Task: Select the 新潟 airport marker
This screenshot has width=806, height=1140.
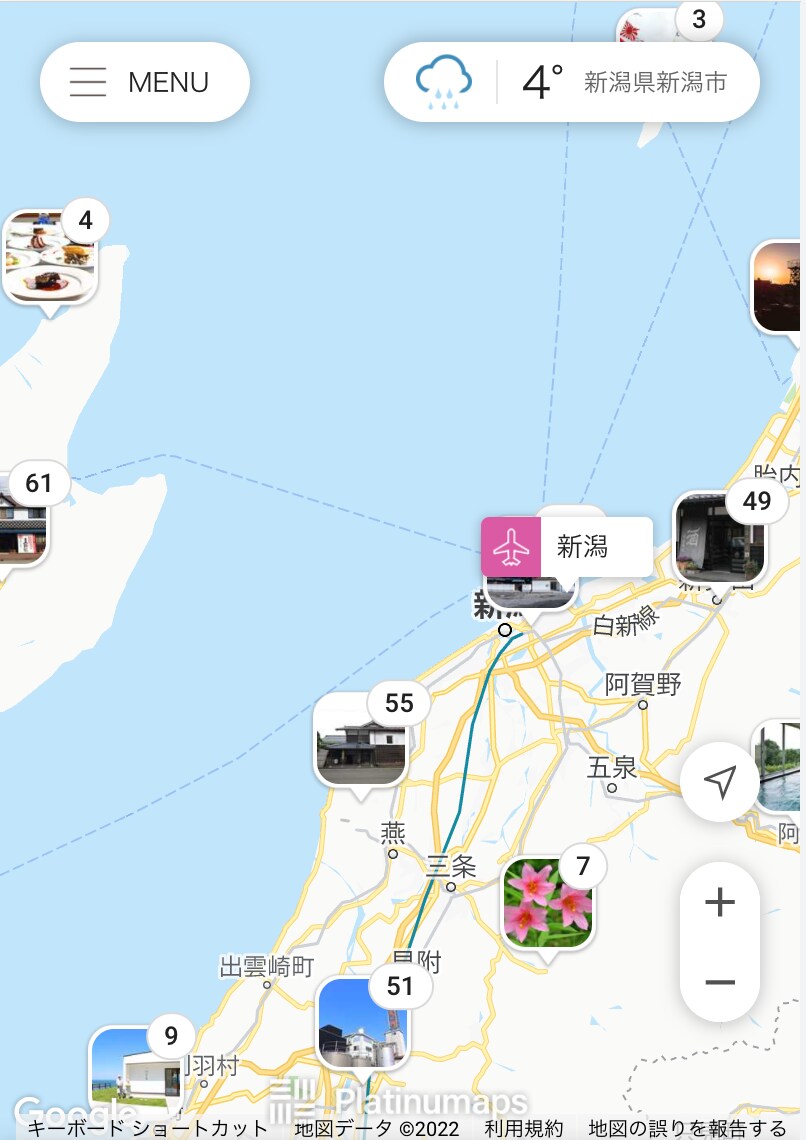Action: tap(566, 547)
